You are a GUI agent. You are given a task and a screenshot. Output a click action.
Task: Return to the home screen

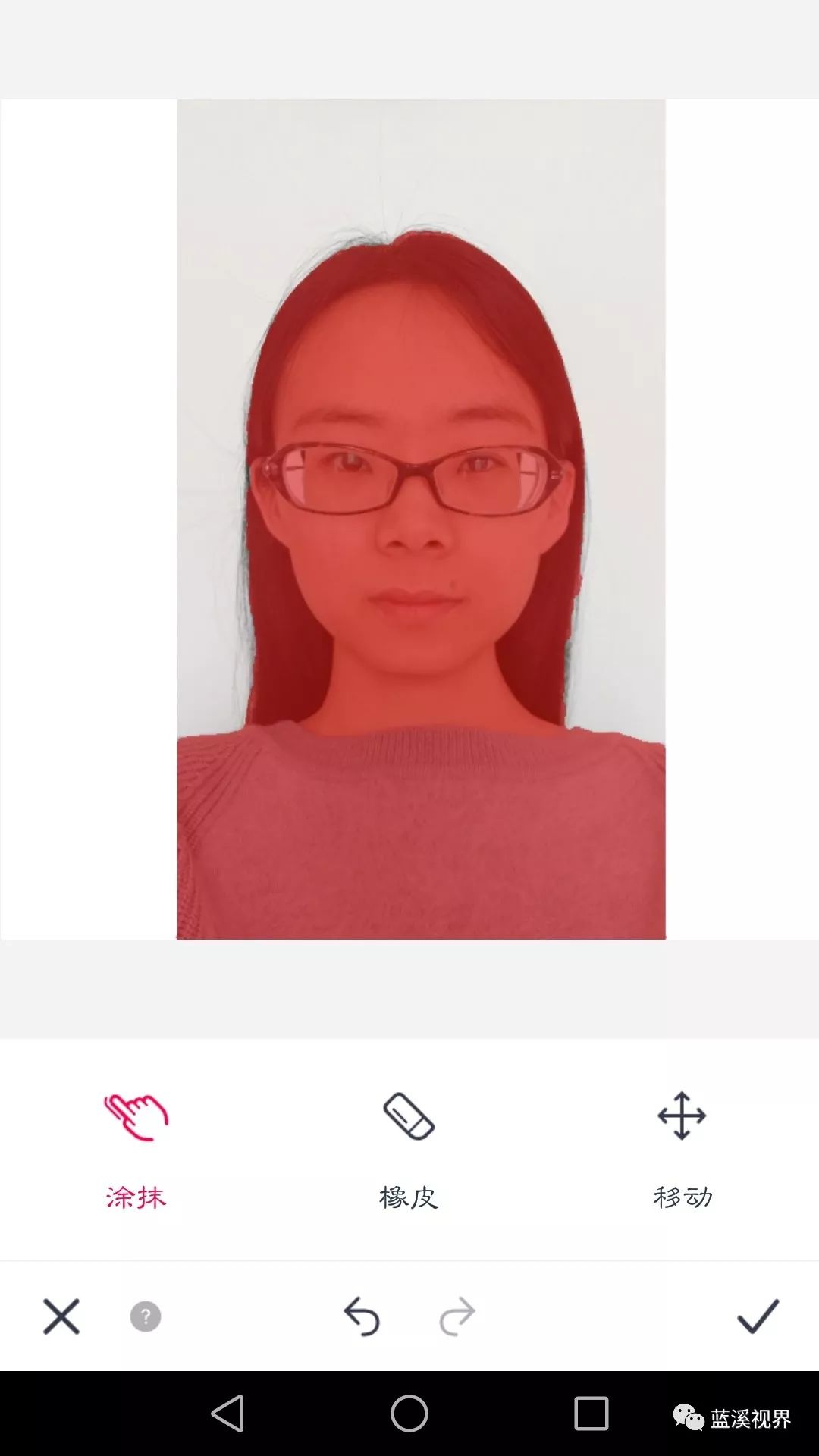click(x=409, y=1414)
